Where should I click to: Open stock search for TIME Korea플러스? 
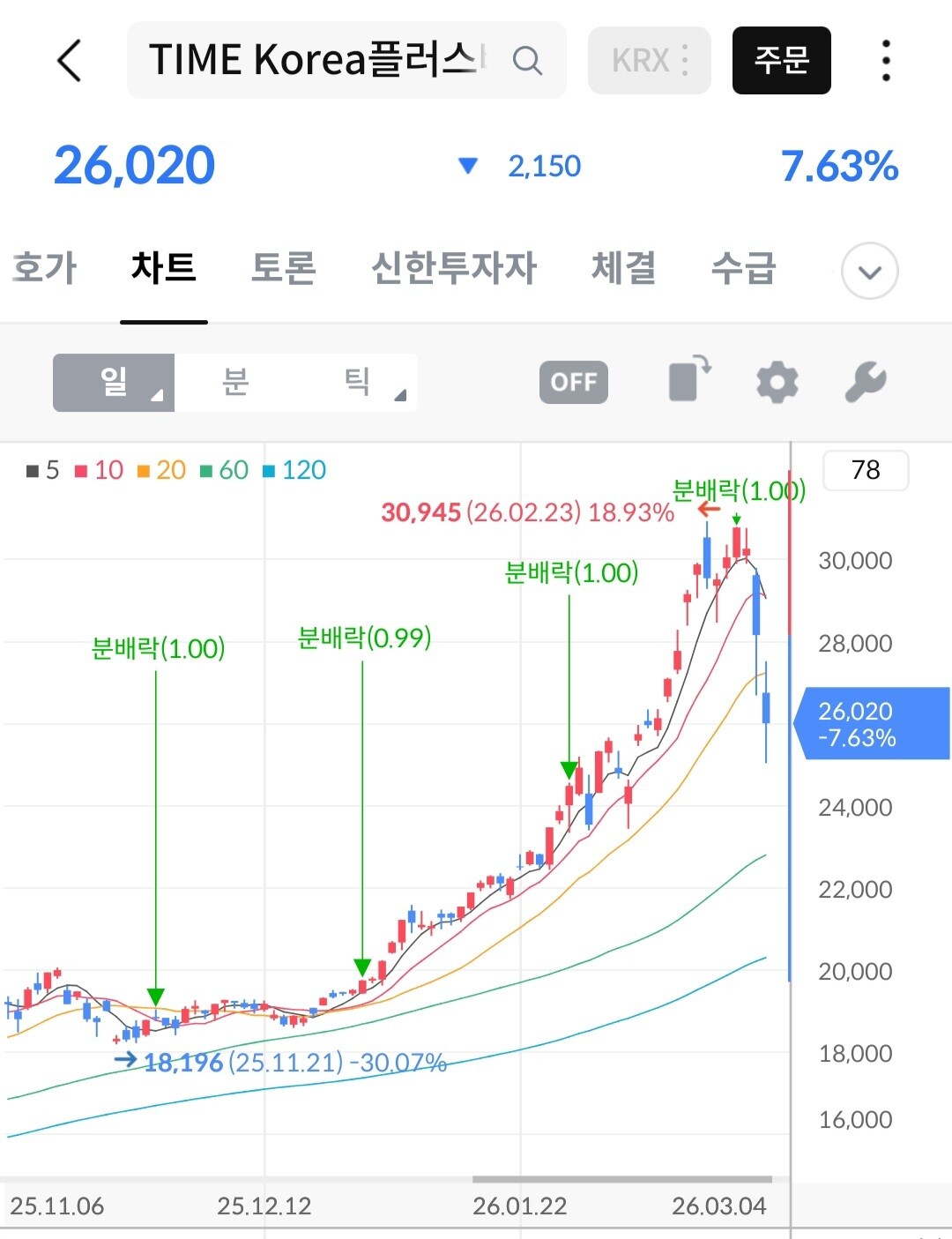(346, 60)
